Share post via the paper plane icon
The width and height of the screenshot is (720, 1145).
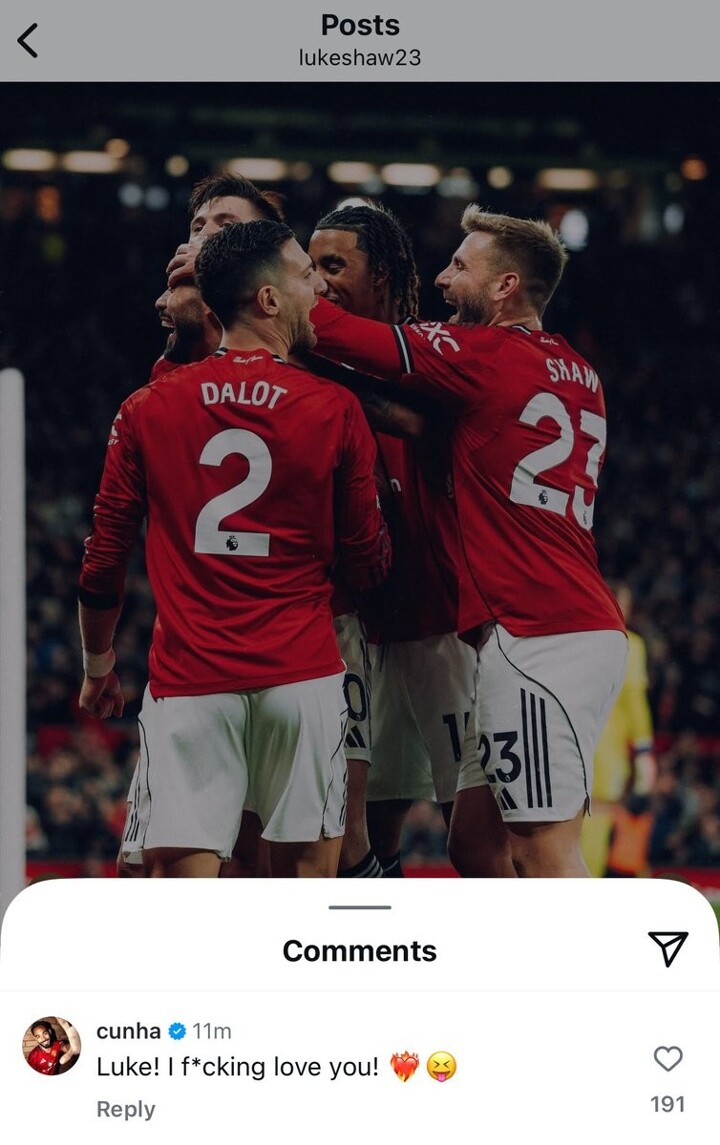pyautogui.click(x=667, y=949)
